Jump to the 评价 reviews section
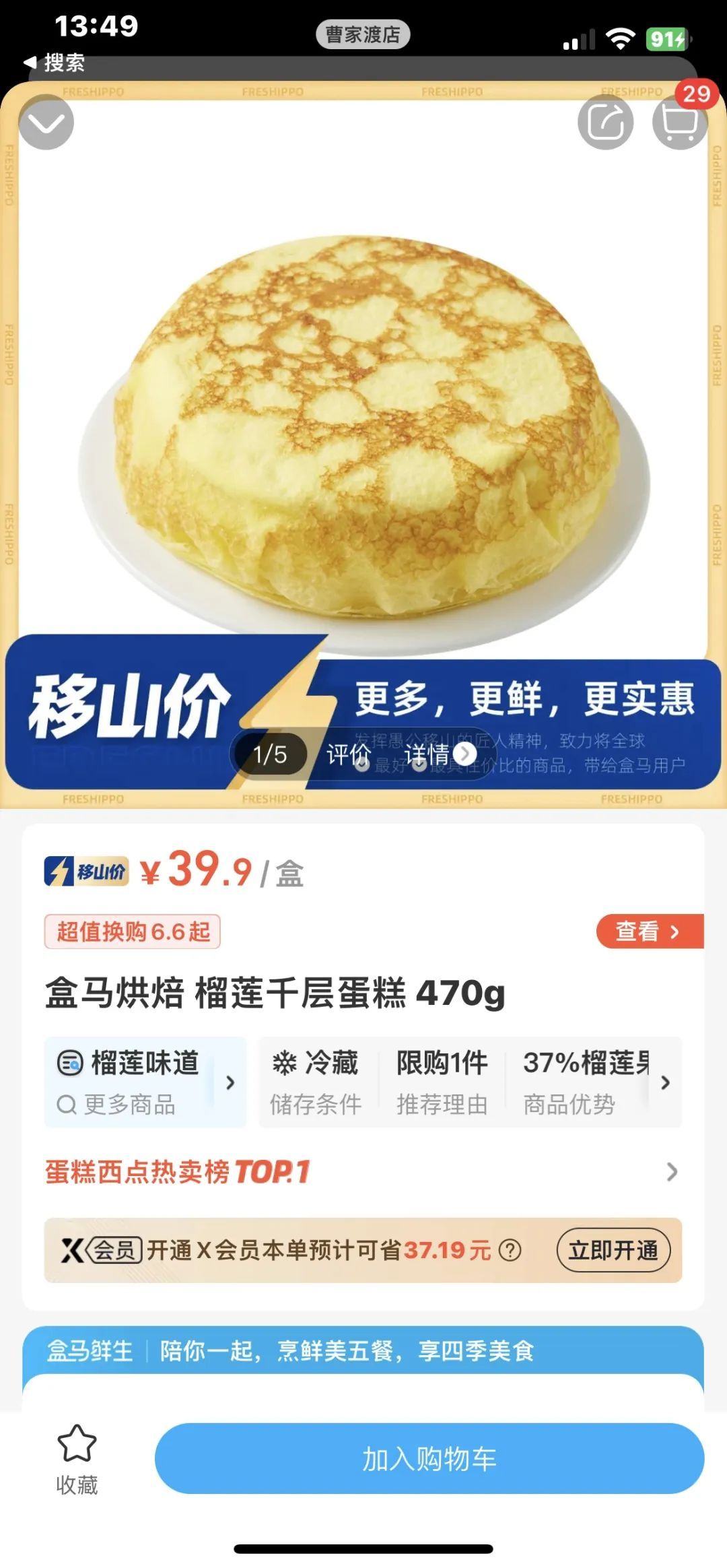 (348, 754)
